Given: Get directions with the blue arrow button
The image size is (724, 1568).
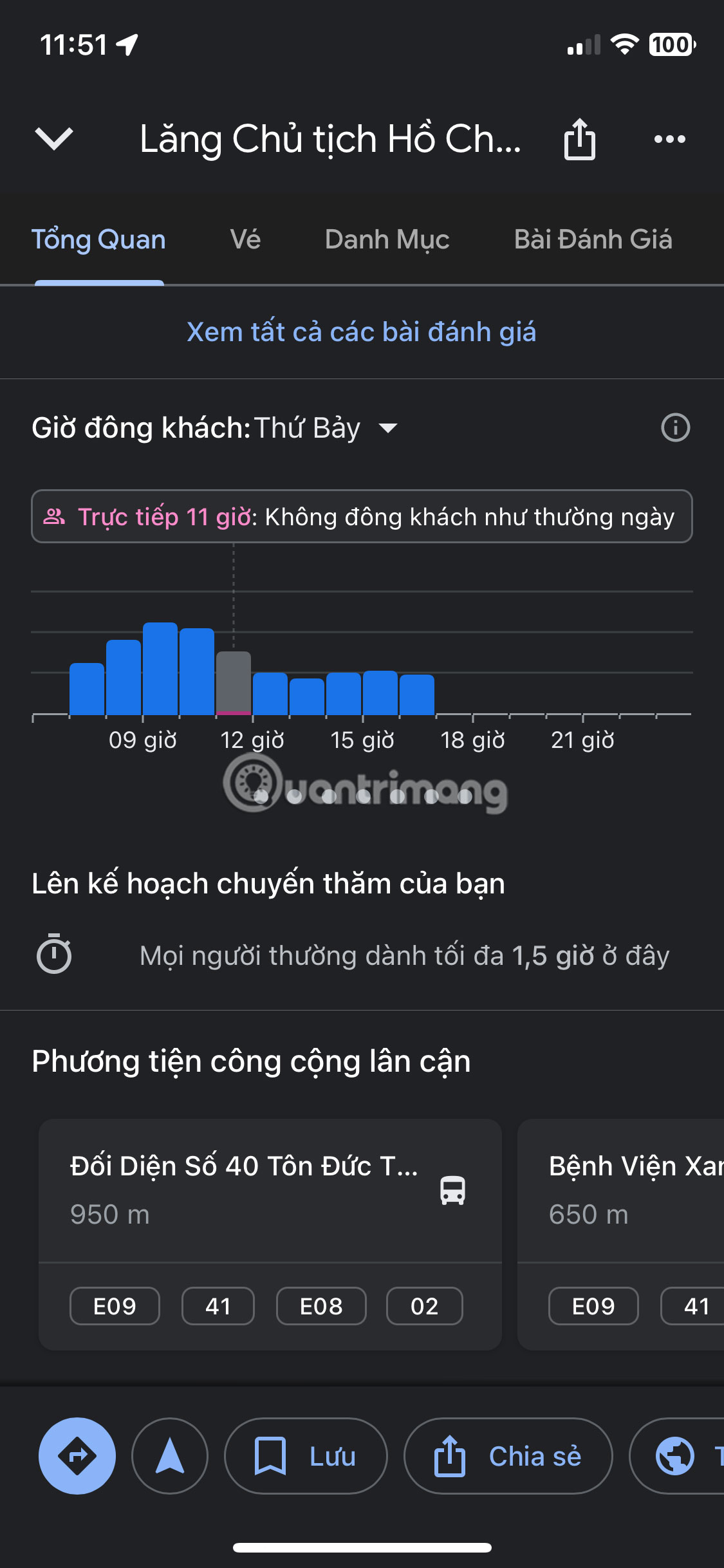Looking at the screenshot, I should coord(77,1455).
